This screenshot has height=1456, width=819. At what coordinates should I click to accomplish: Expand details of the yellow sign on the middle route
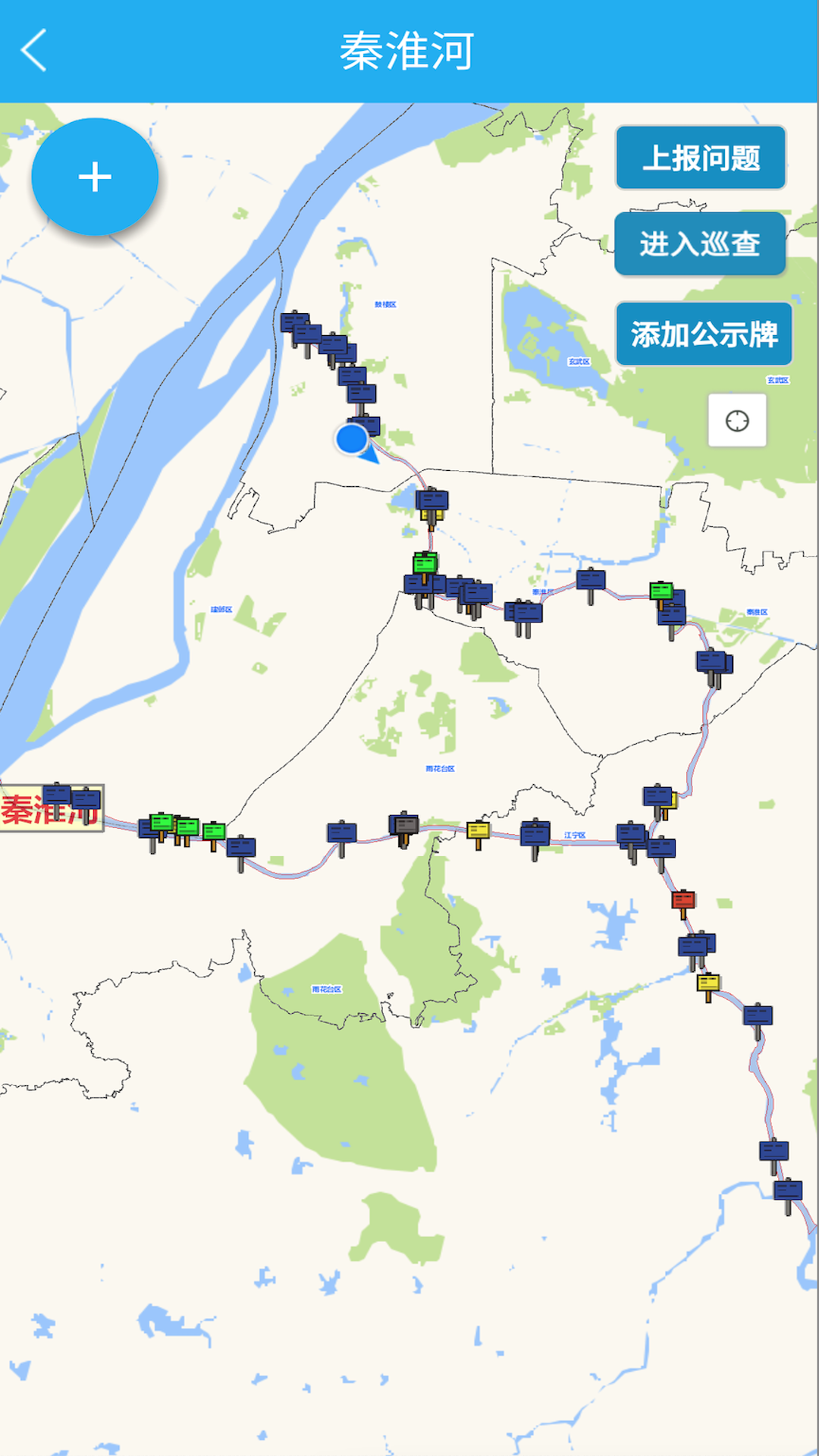pyautogui.click(x=480, y=832)
